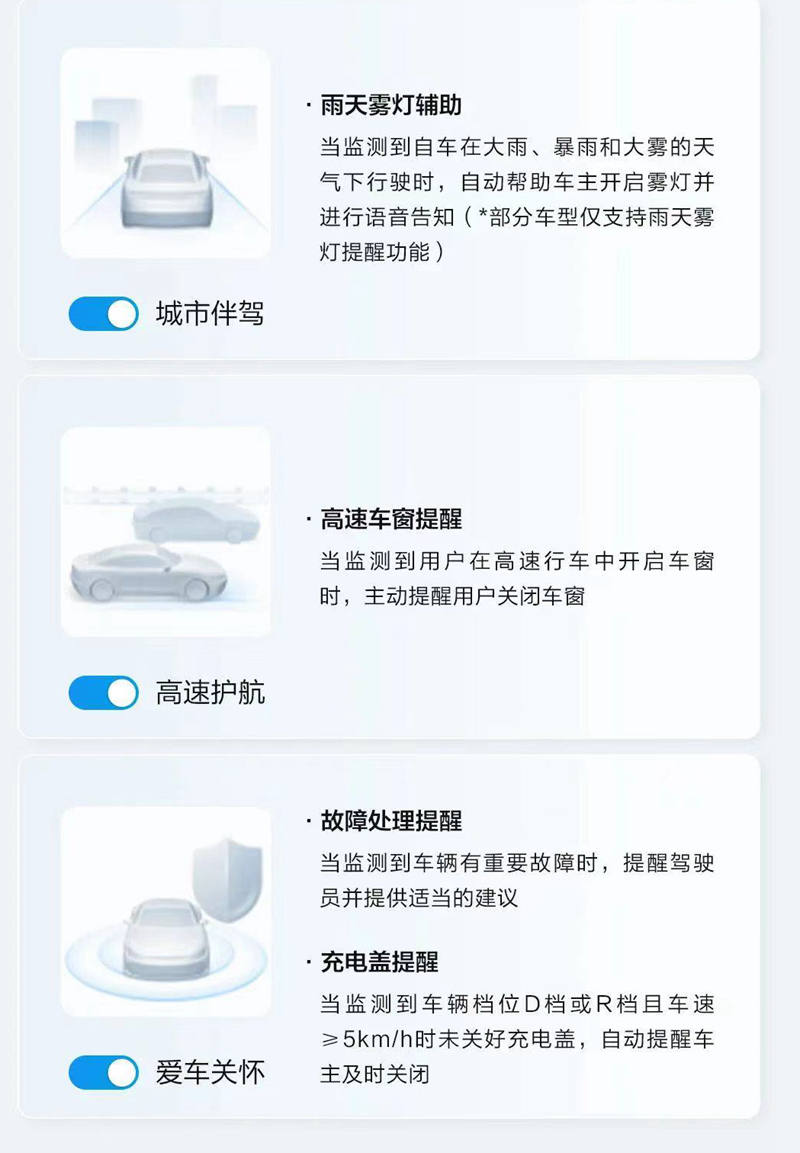Toggle 爱车关怀 off
This screenshot has height=1153, width=800.
(103, 1073)
